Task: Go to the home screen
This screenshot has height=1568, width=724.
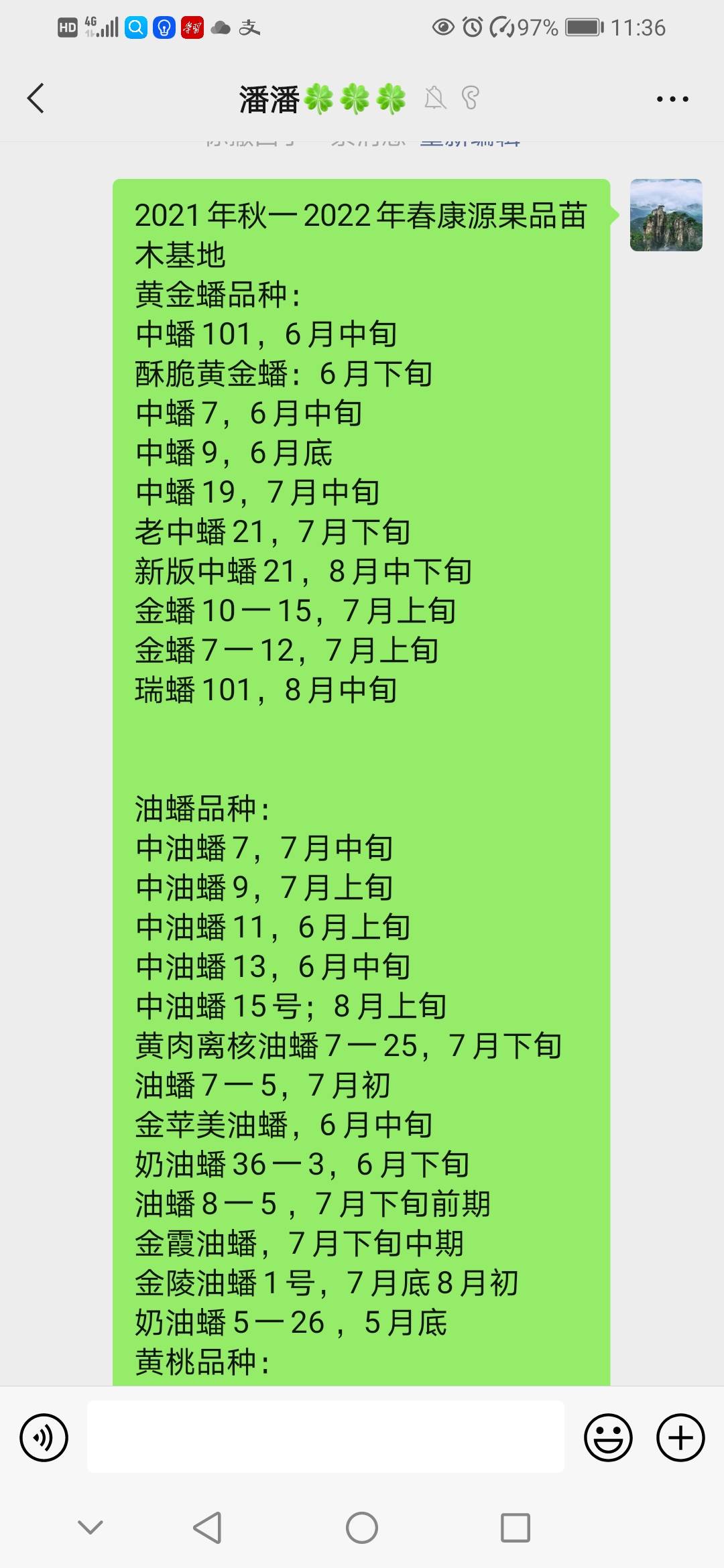Action: tap(362, 1528)
